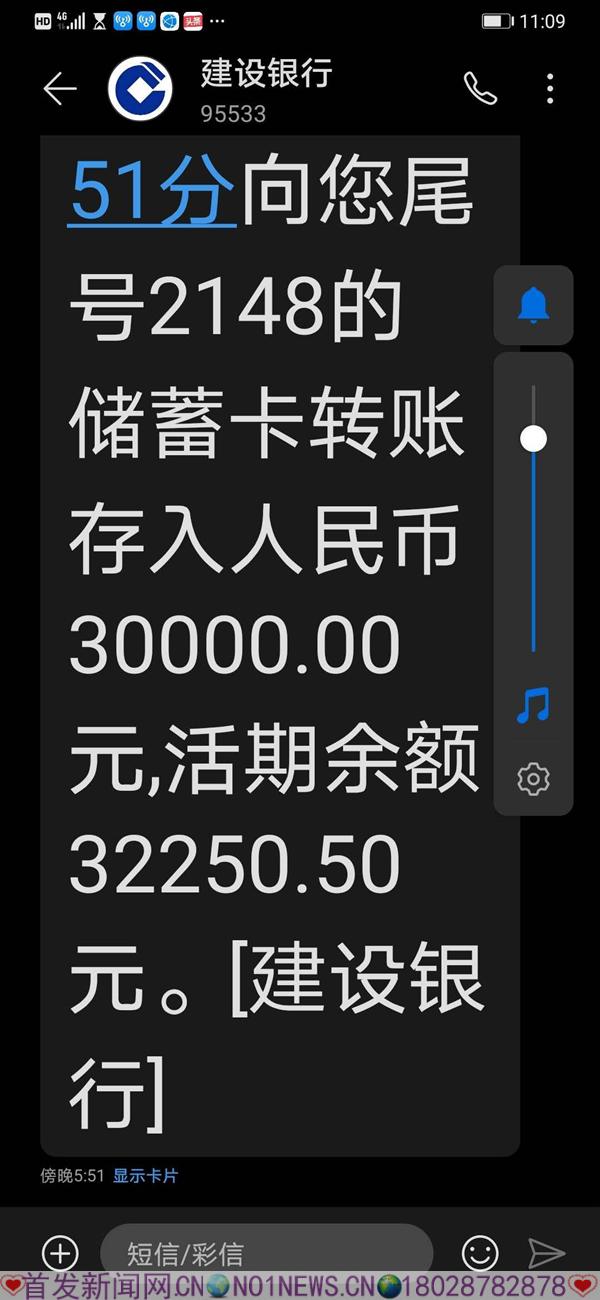This screenshot has height=1300, width=600.
Task: Open sound settings via the gear icon
Action: [533, 778]
